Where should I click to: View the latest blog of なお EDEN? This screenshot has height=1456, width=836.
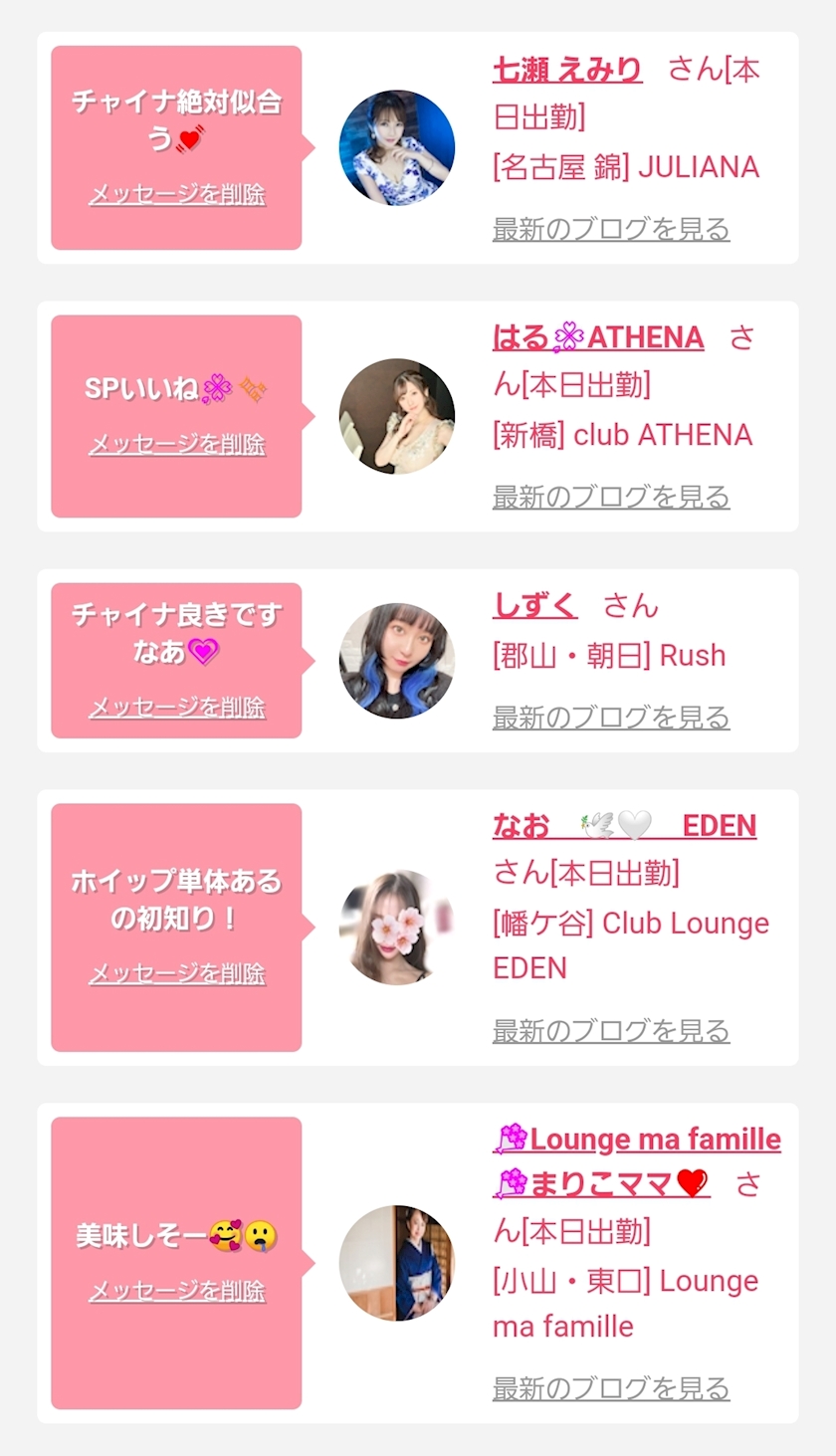611,1031
